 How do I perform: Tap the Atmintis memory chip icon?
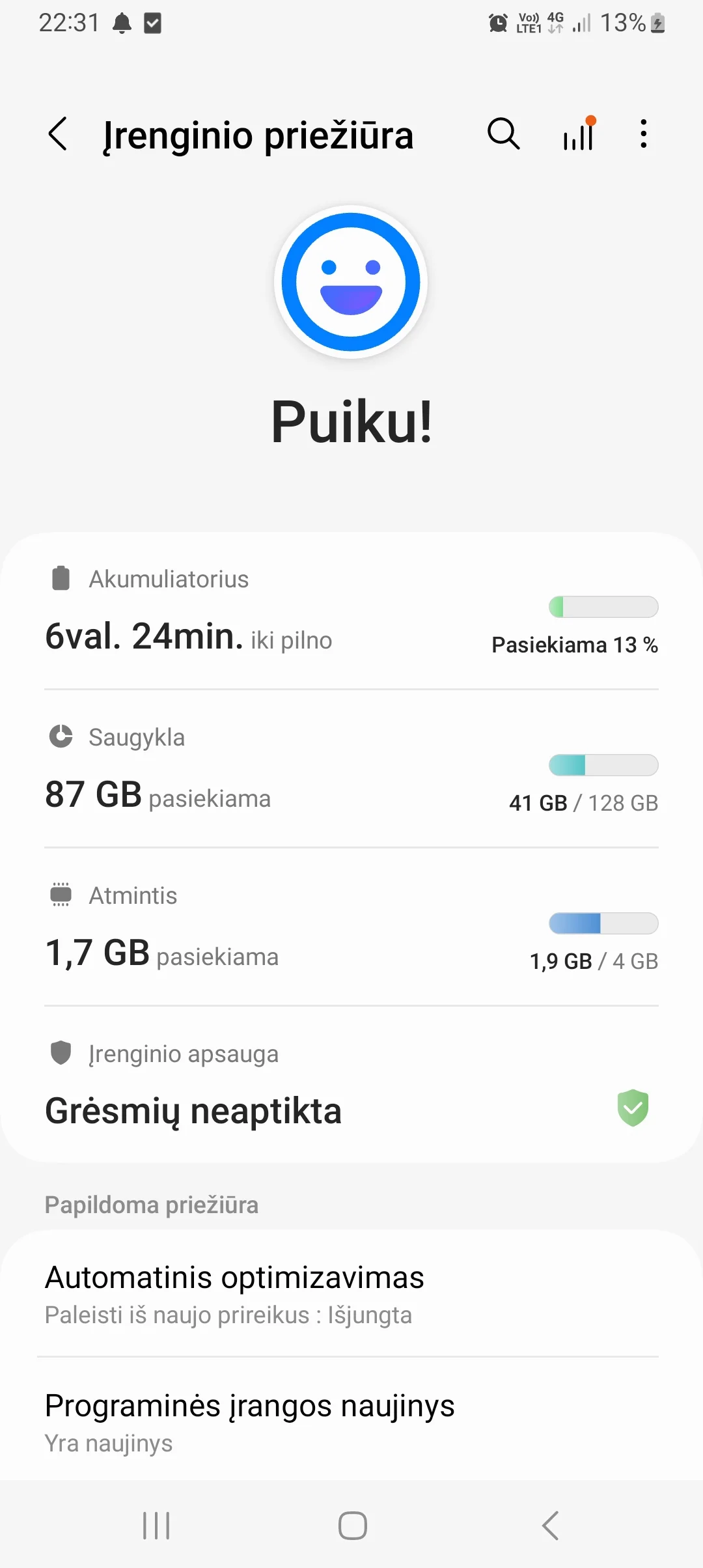tap(61, 895)
